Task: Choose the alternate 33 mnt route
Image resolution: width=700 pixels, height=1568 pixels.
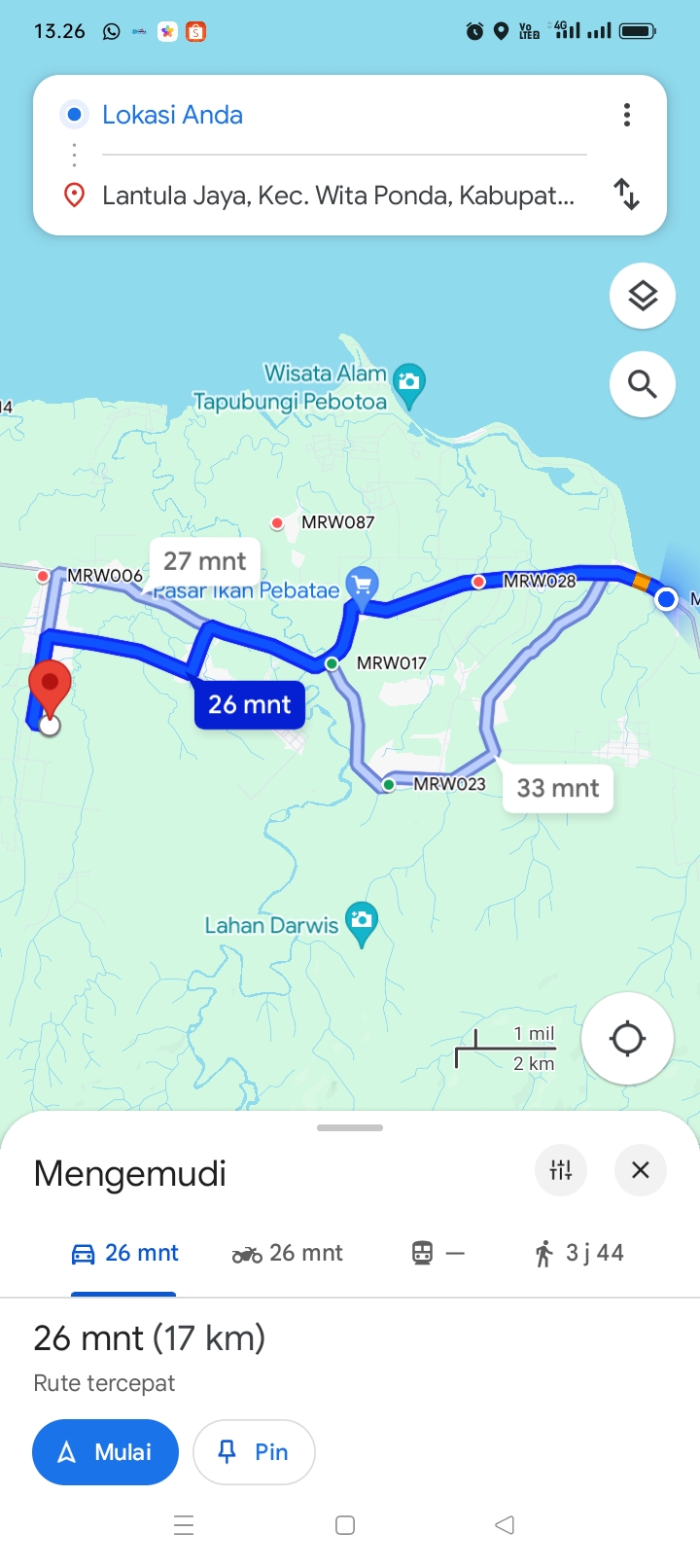Action: pyautogui.click(x=558, y=788)
